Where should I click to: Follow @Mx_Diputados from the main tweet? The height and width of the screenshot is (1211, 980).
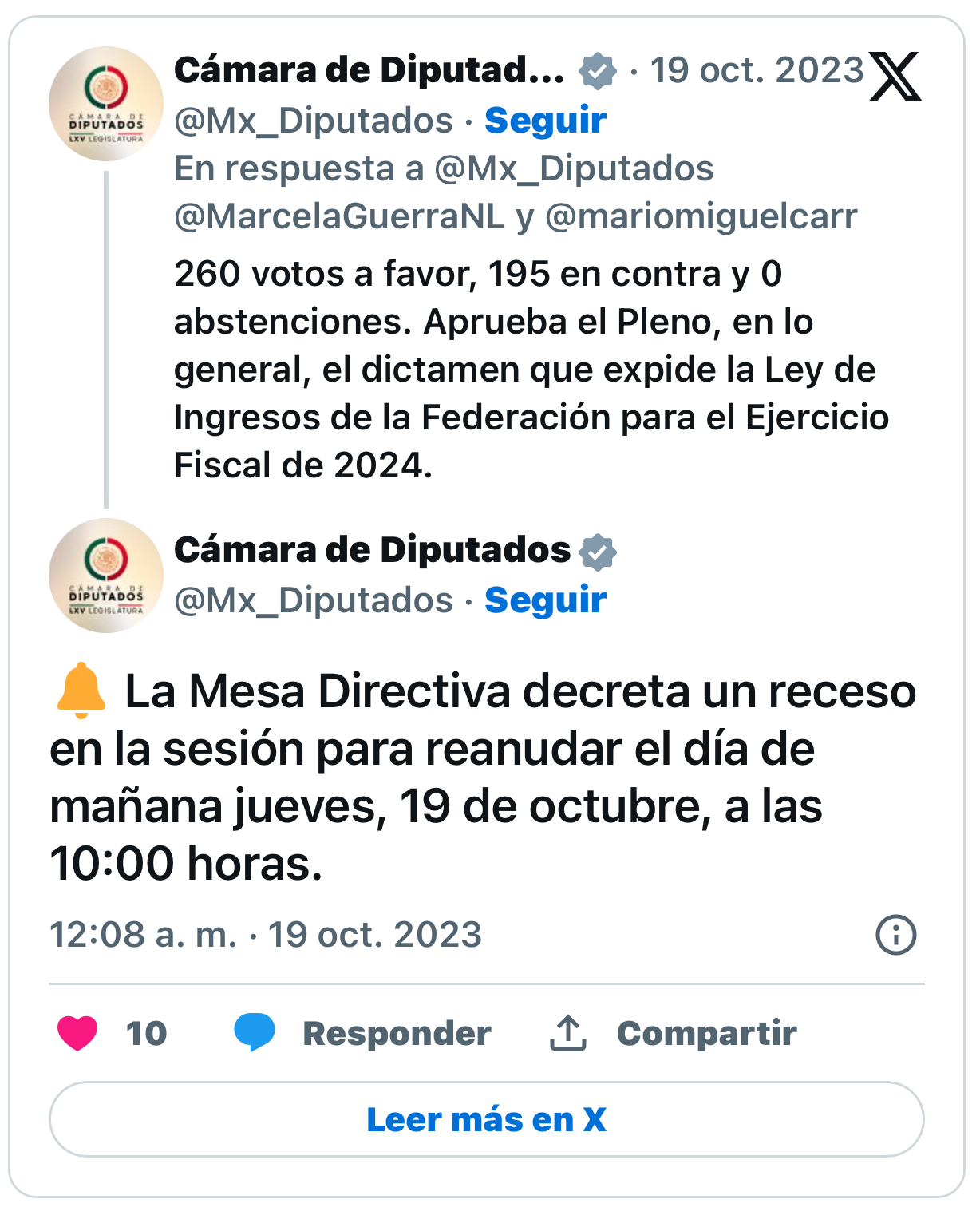(545, 600)
